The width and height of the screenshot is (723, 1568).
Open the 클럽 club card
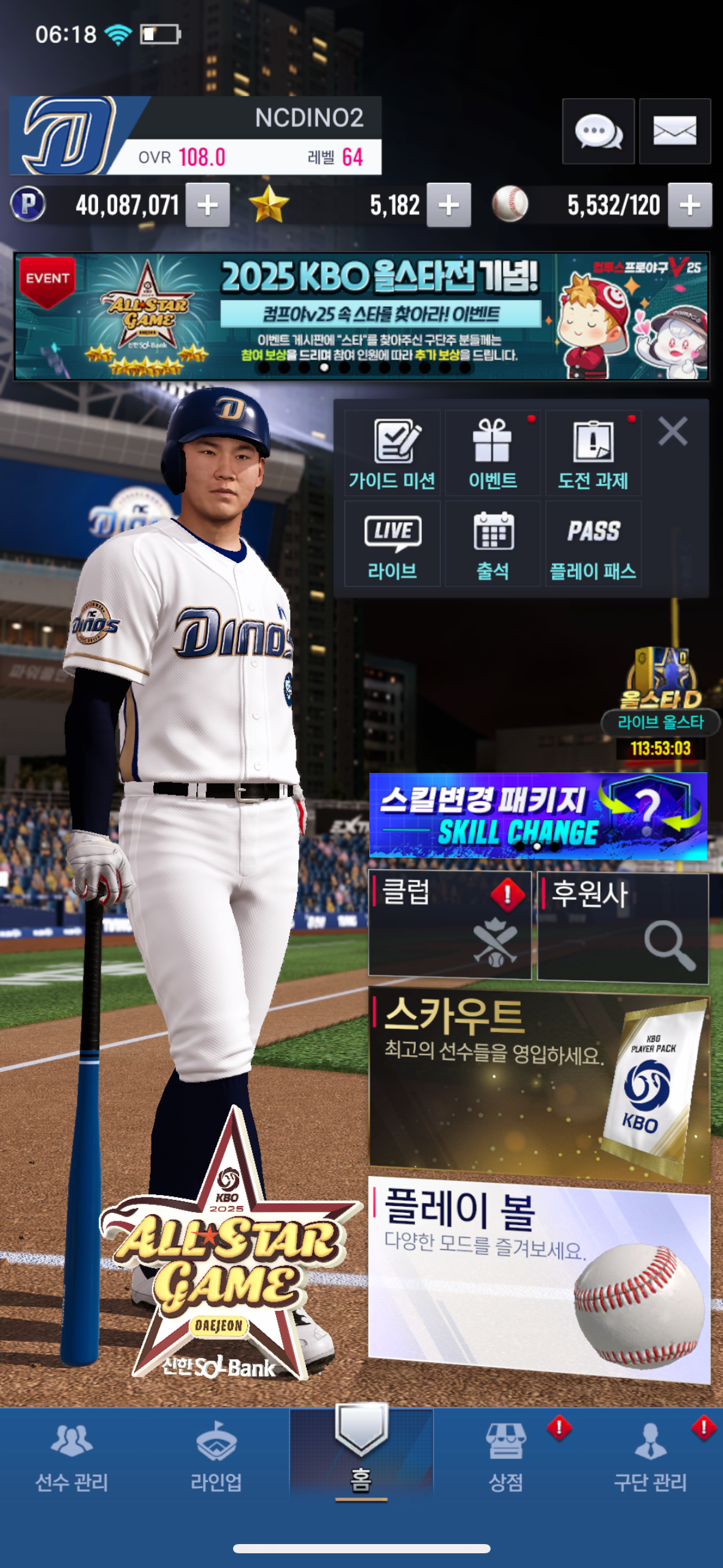(x=449, y=925)
